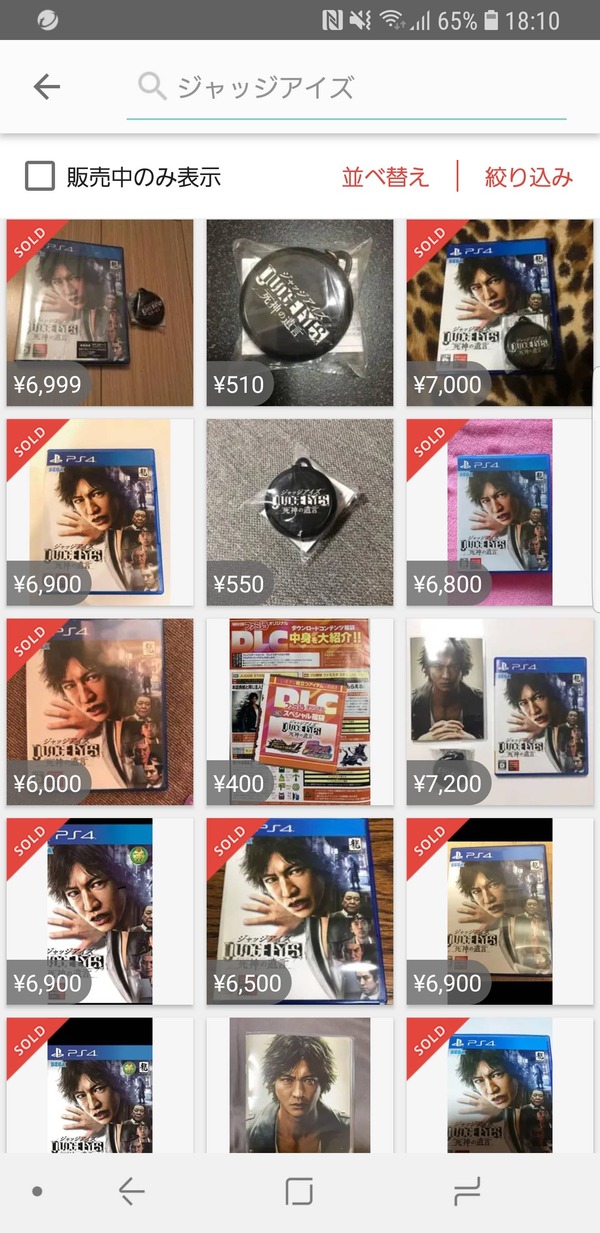600x1233 pixels.
Task: Tap the system home button
Action: (299, 1191)
